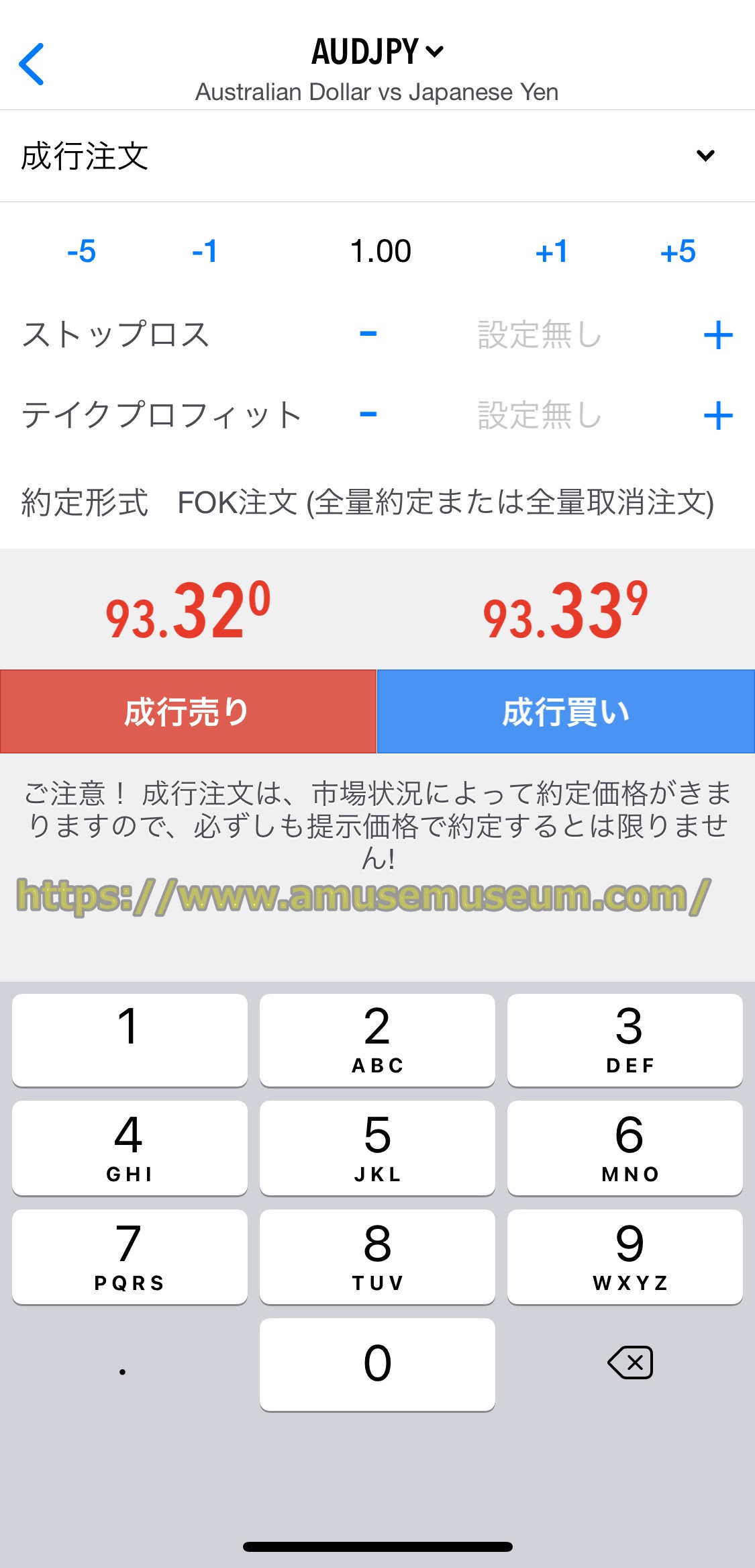Raise the ストップロス value with plus
Screen dimensions: 755x1568
[717, 335]
